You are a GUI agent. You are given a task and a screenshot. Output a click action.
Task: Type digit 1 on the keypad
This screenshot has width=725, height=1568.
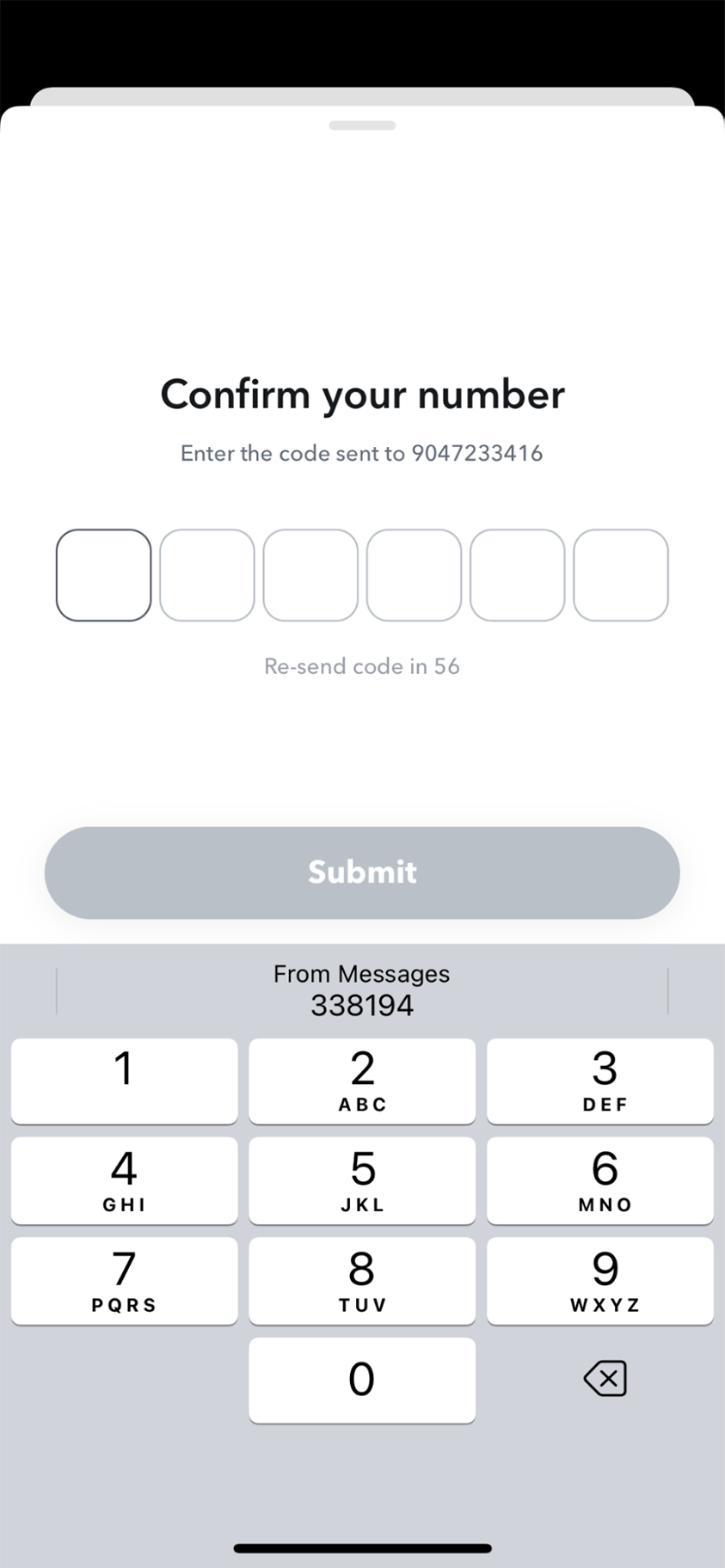[124, 1081]
